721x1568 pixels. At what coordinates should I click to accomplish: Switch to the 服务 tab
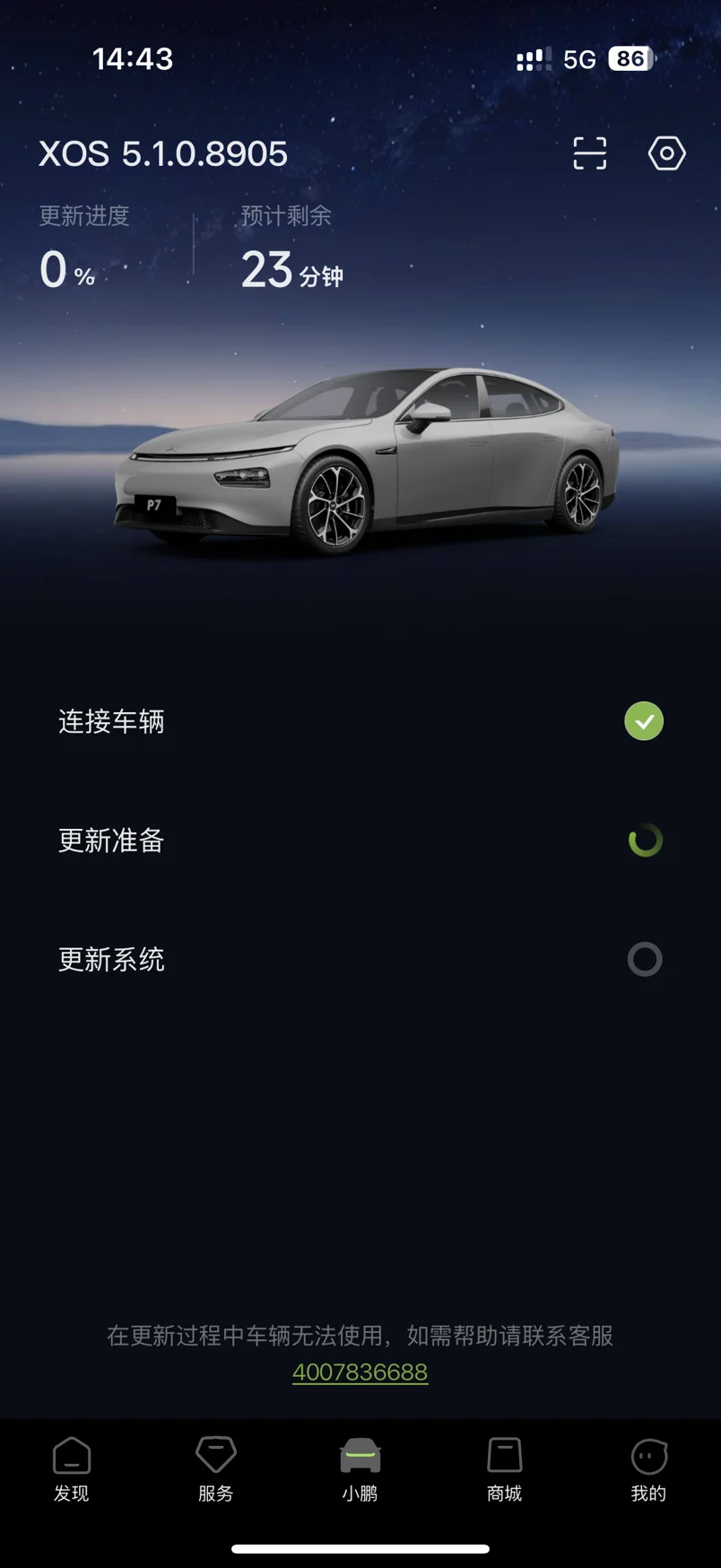(x=216, y=1469)
